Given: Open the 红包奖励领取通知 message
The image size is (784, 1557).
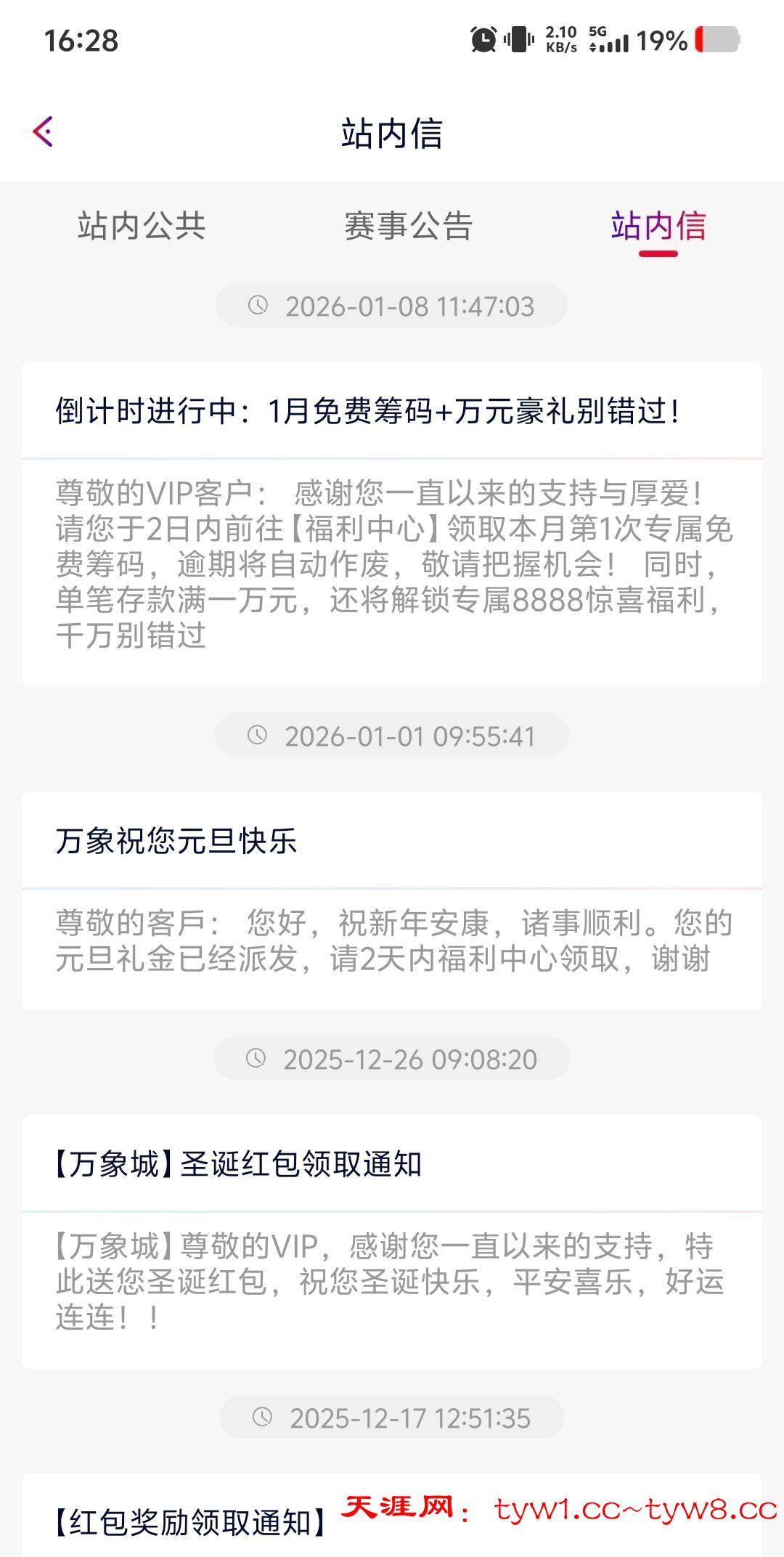Looking at the screenshot, I should click(190, 1522).
